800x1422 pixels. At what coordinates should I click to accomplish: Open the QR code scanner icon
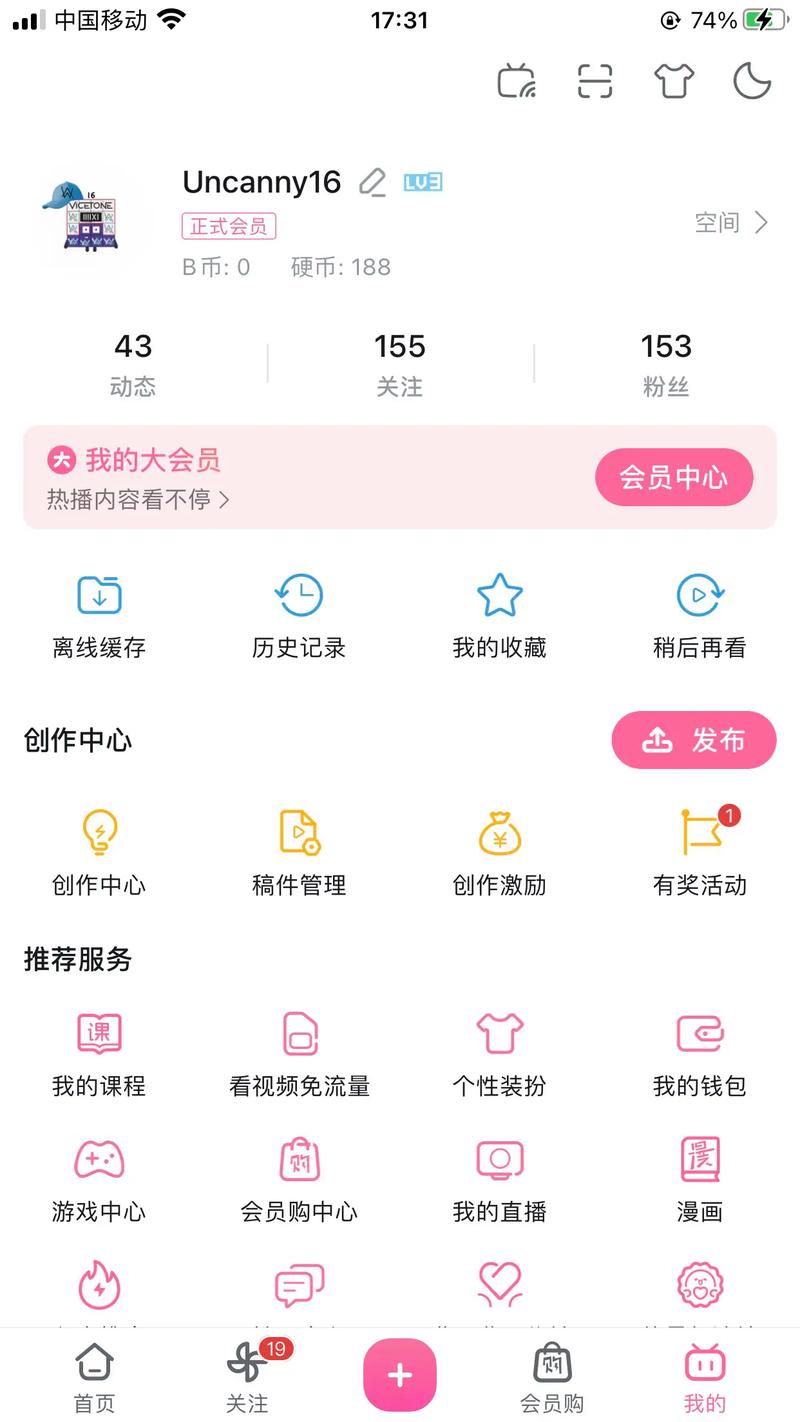click(594, 82)
